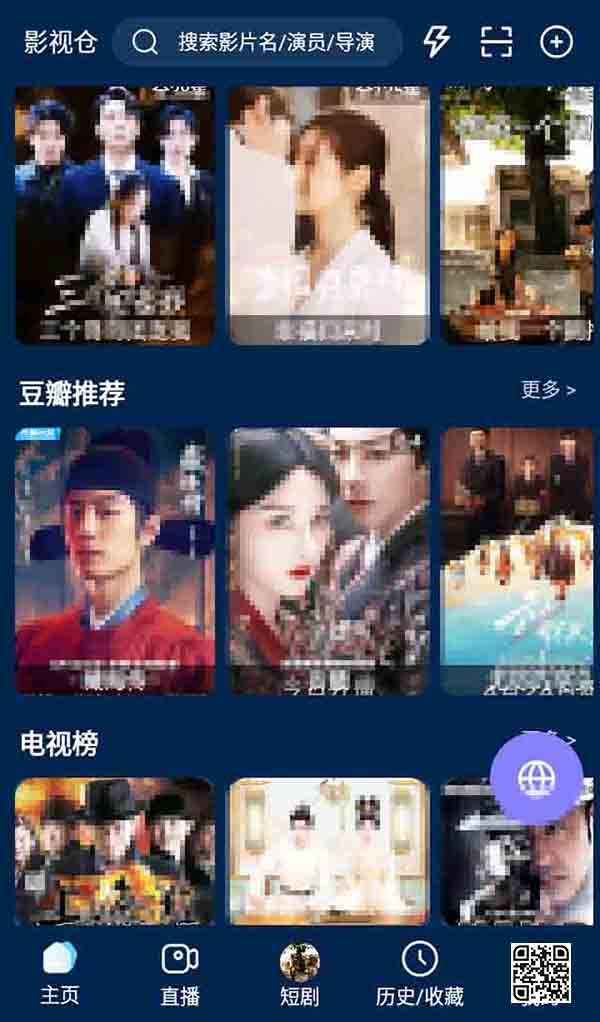Image resolution: width=600 pixels, height=1022 pixels.
Task: Open the search box for movies/actors/directors
Action: 258,42
